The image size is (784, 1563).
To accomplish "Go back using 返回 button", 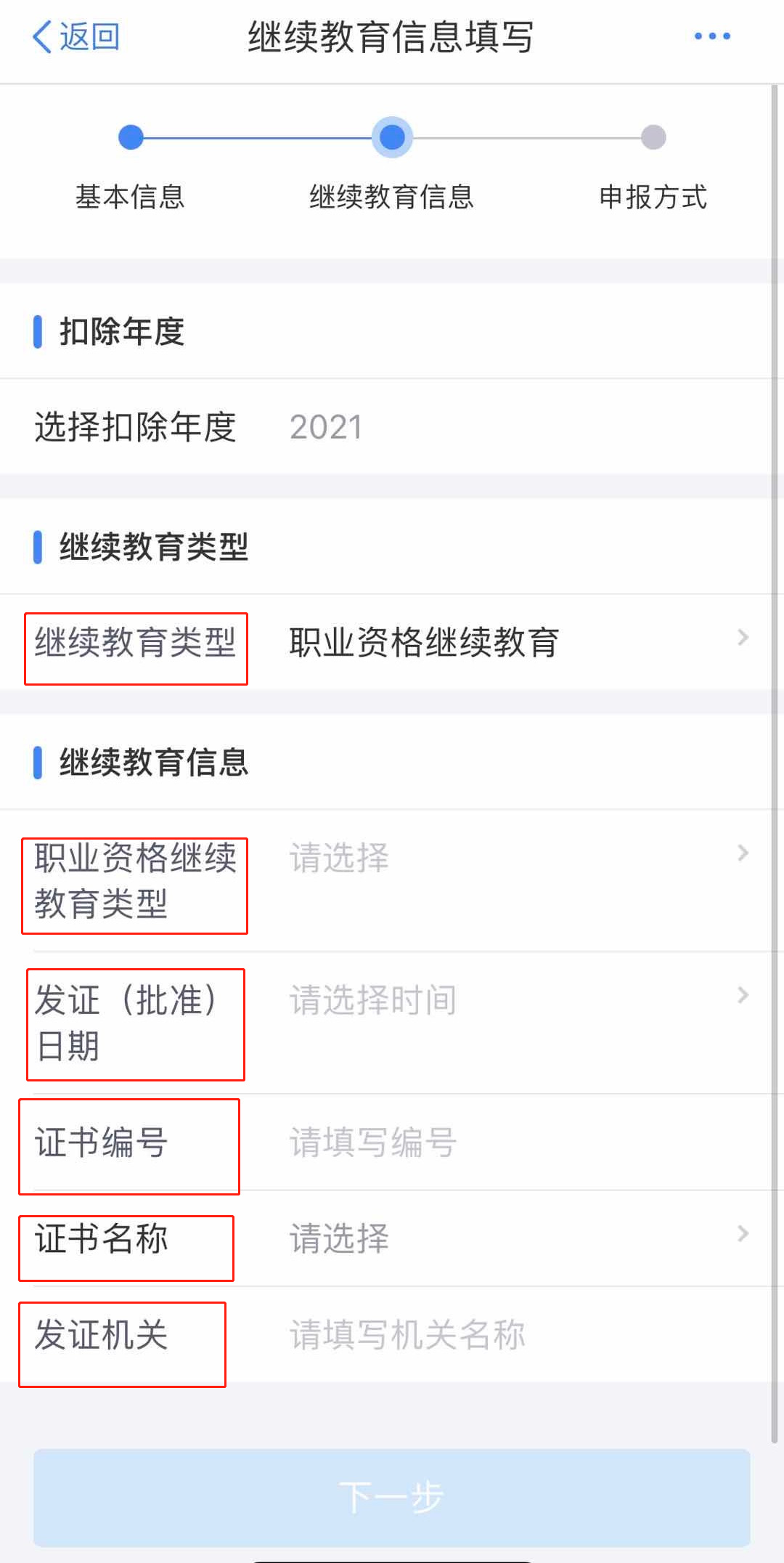I will pos(75,36).
